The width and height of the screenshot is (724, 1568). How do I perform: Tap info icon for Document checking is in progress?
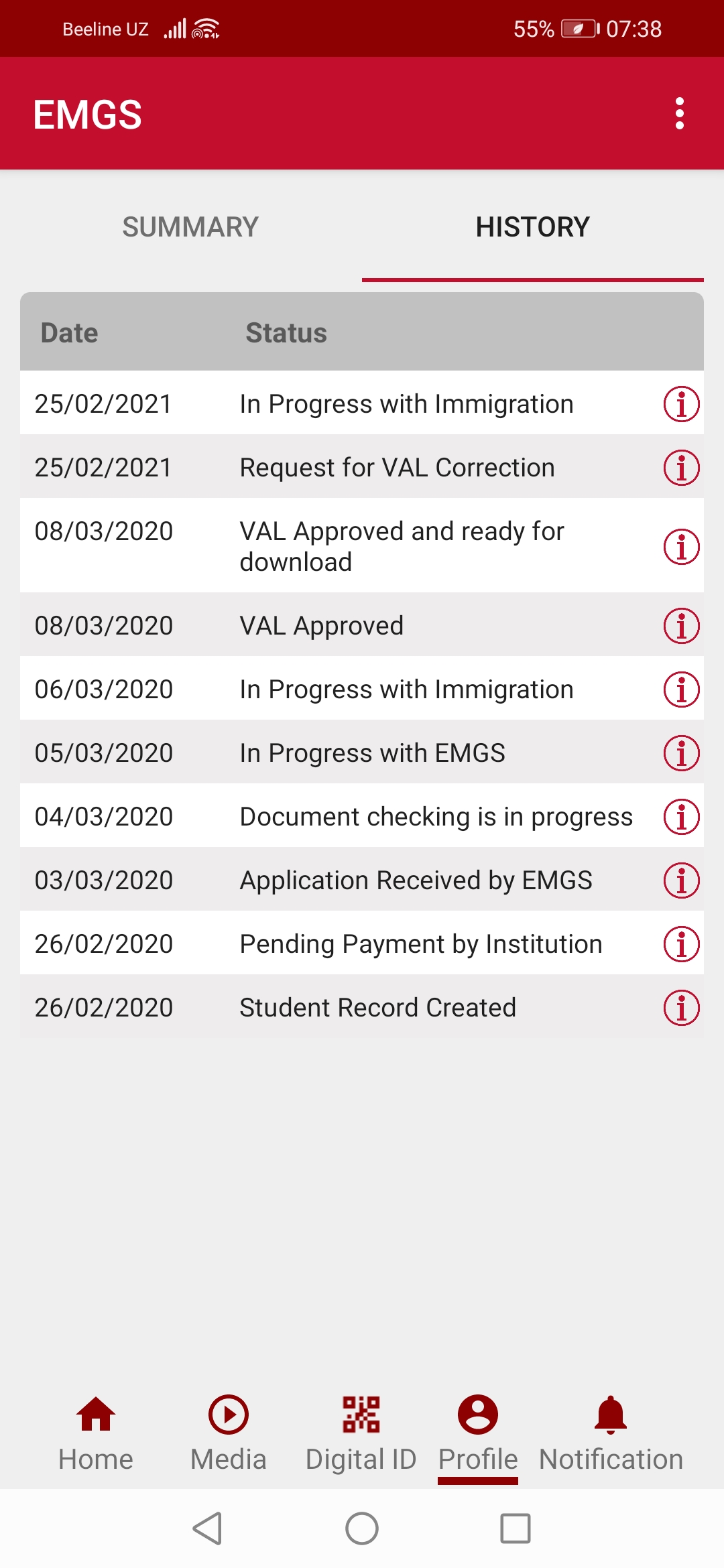coord(681,817)
